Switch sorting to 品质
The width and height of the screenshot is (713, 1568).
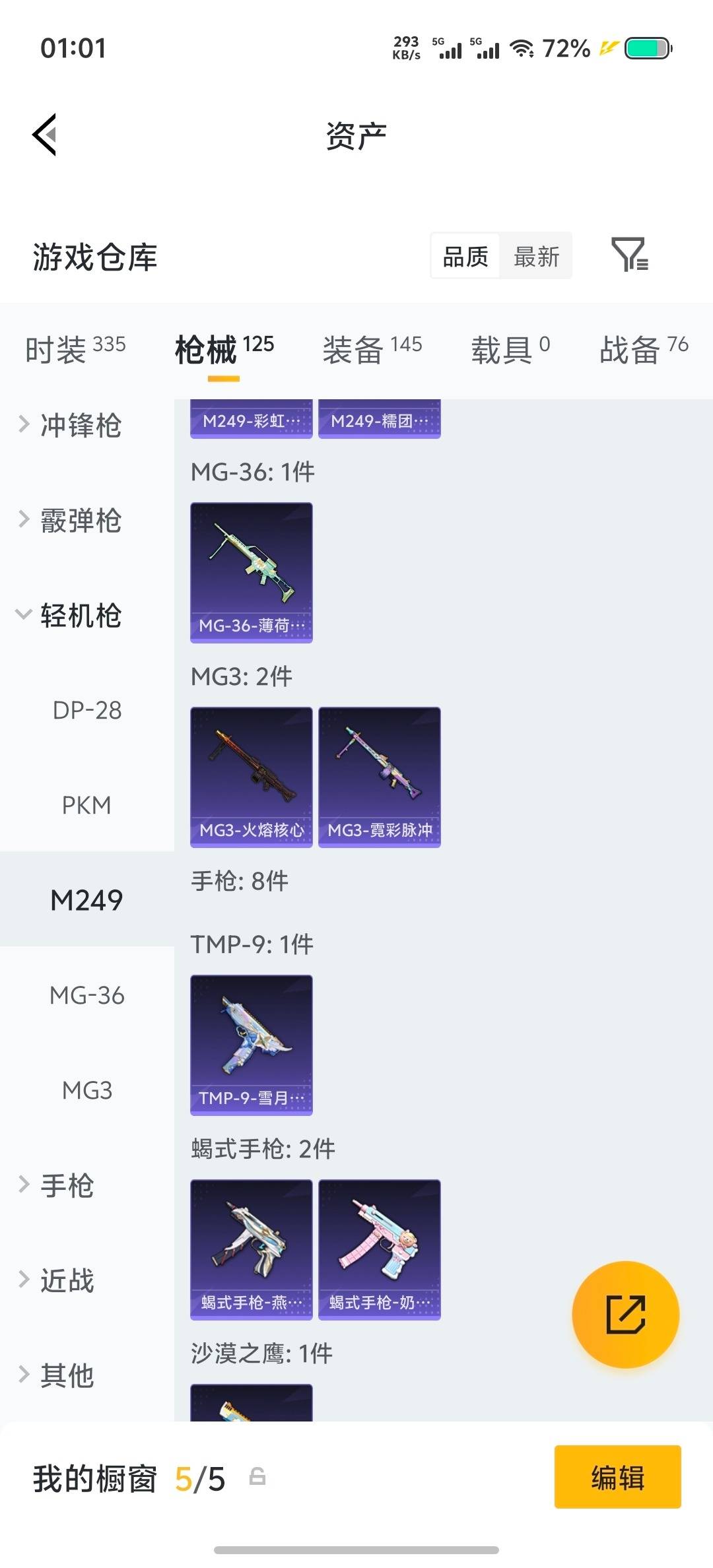tap(464, 256)
